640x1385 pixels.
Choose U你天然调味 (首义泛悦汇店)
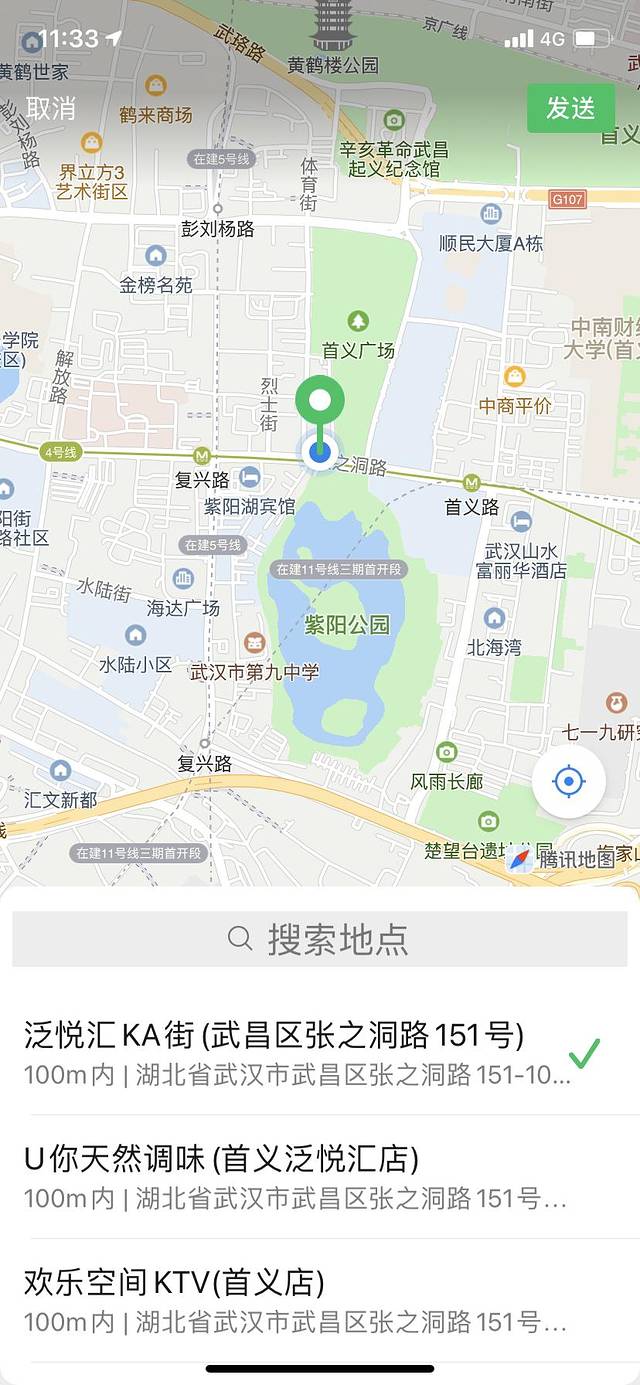300,1176
